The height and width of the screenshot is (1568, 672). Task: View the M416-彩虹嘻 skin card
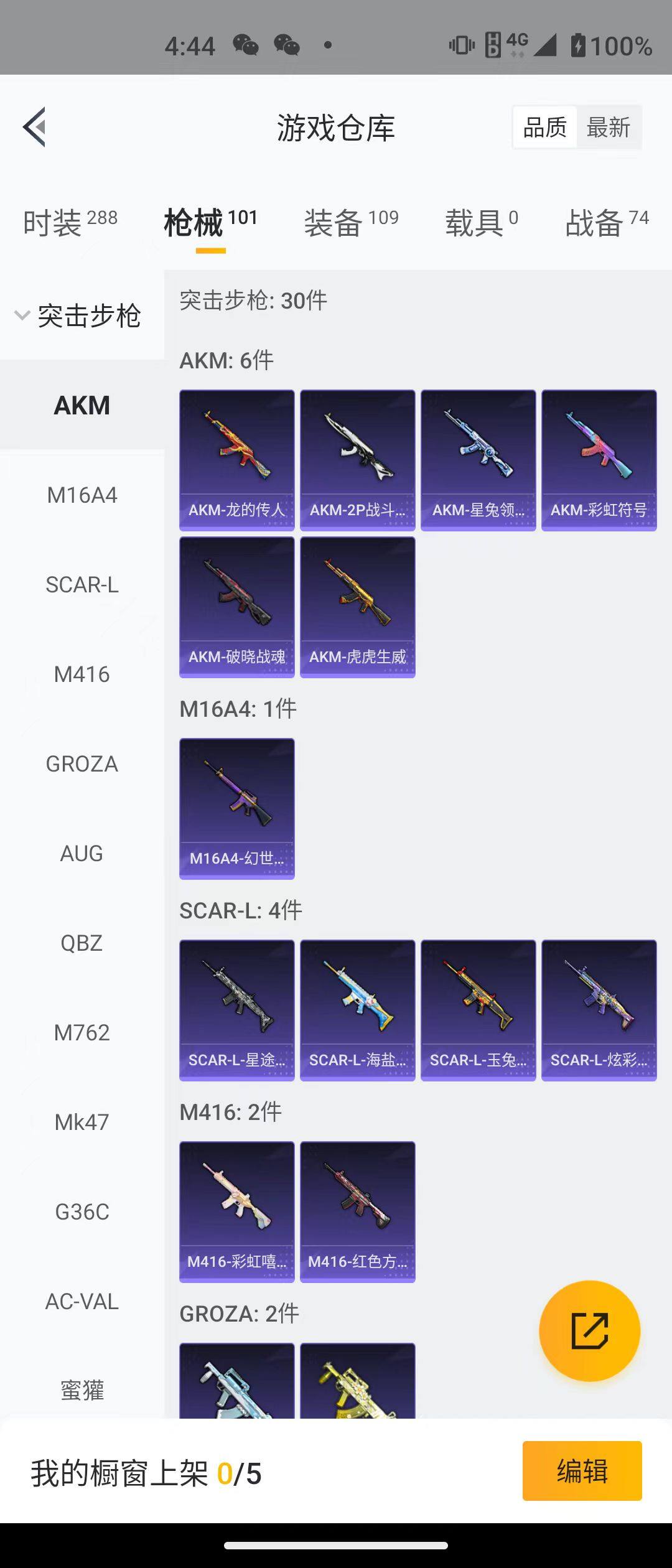[x=236, y=1212]
